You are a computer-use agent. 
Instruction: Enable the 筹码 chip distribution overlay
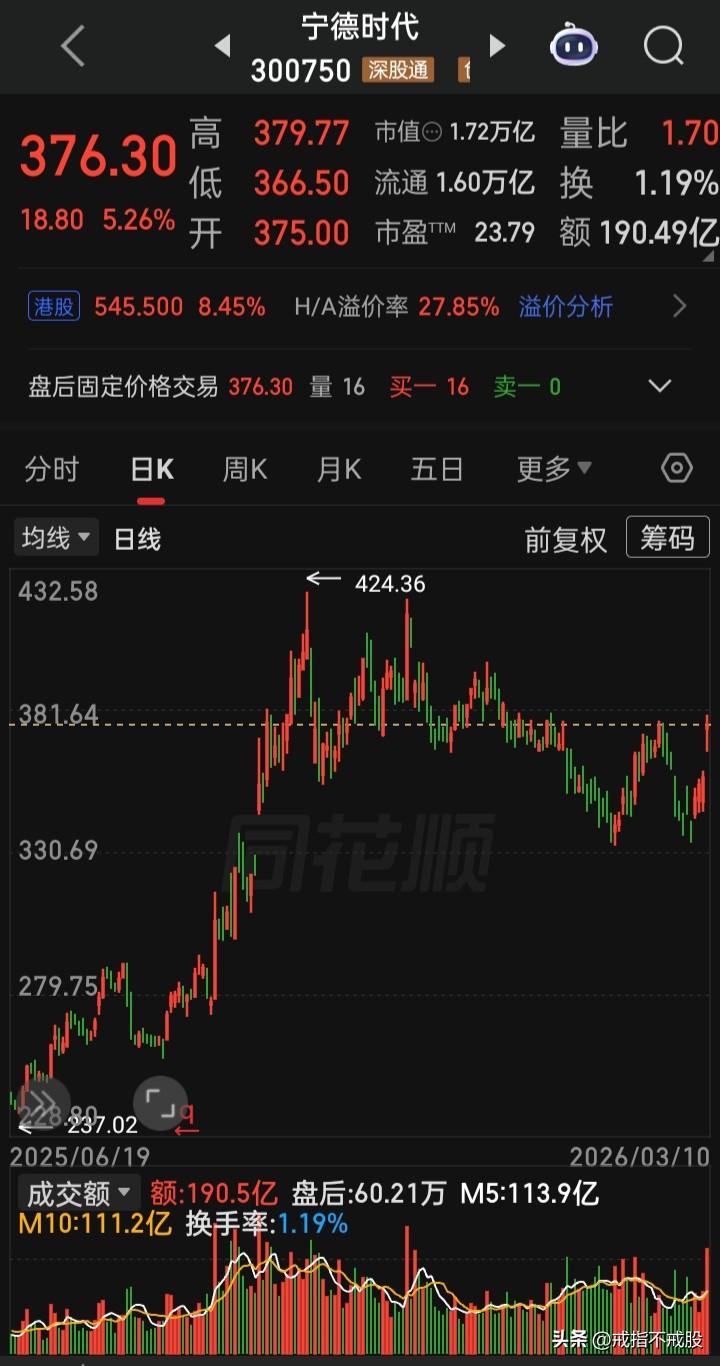[x=667, y=536]
